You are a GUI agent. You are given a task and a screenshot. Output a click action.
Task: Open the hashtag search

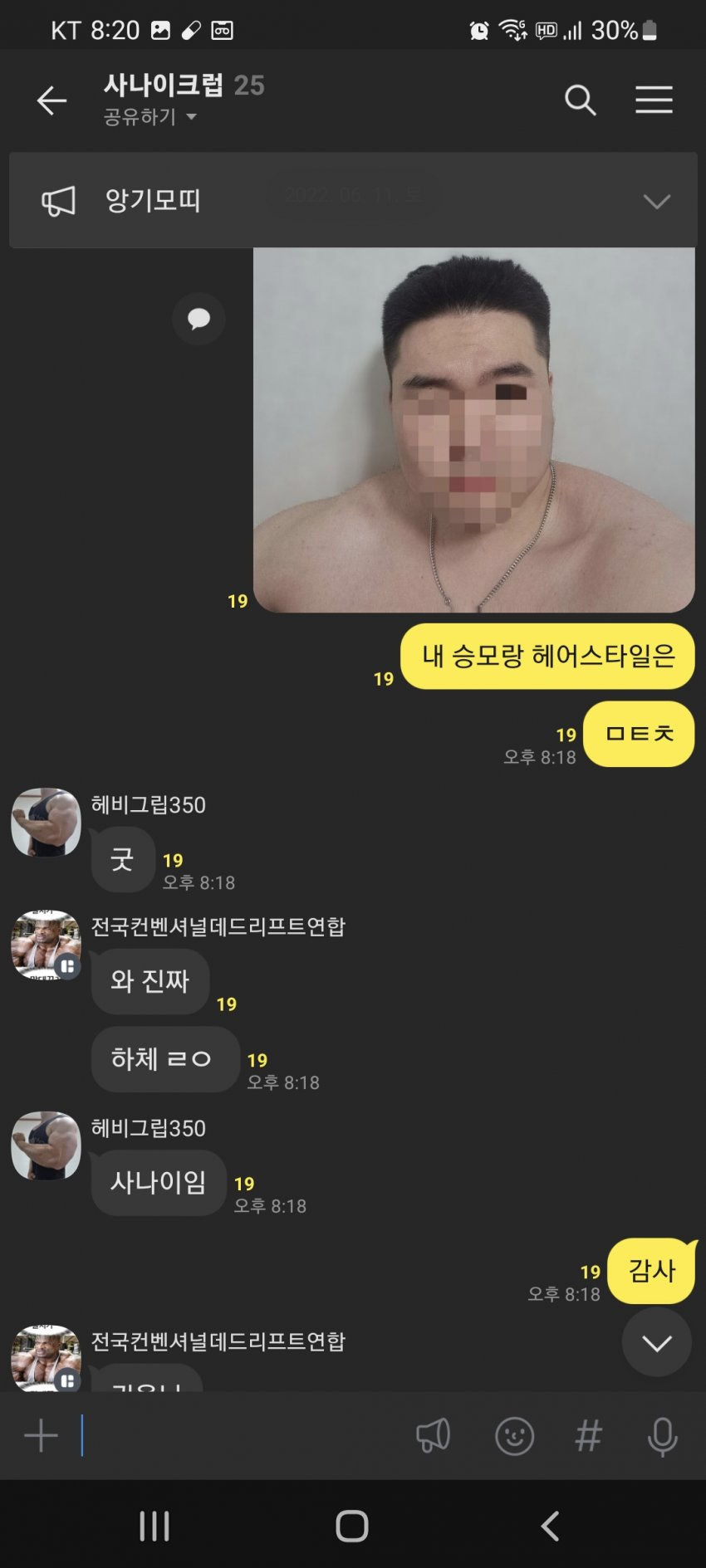point(588,1436)
